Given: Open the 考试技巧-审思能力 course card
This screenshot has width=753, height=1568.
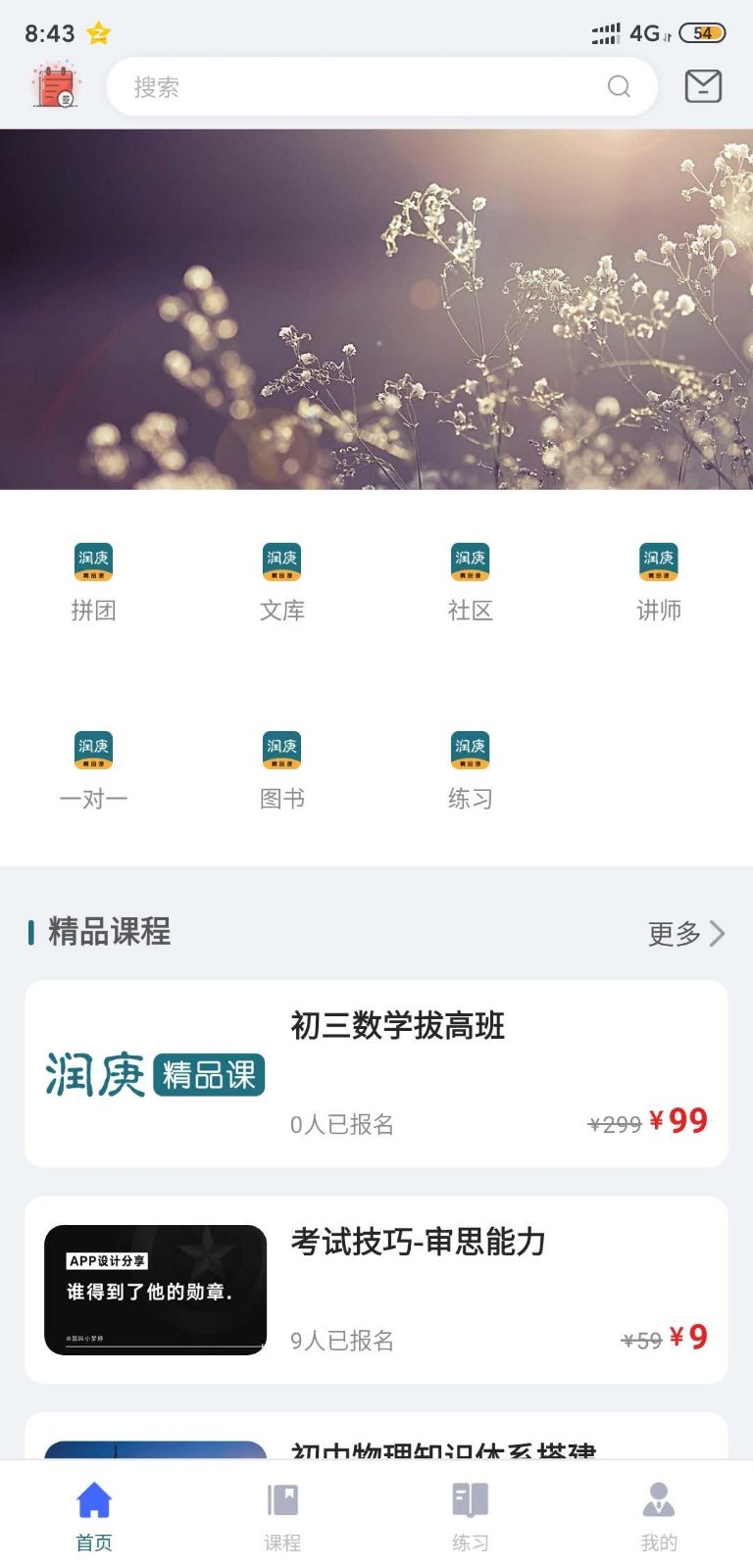Looking at the screenshot, I should point(376,1289).
